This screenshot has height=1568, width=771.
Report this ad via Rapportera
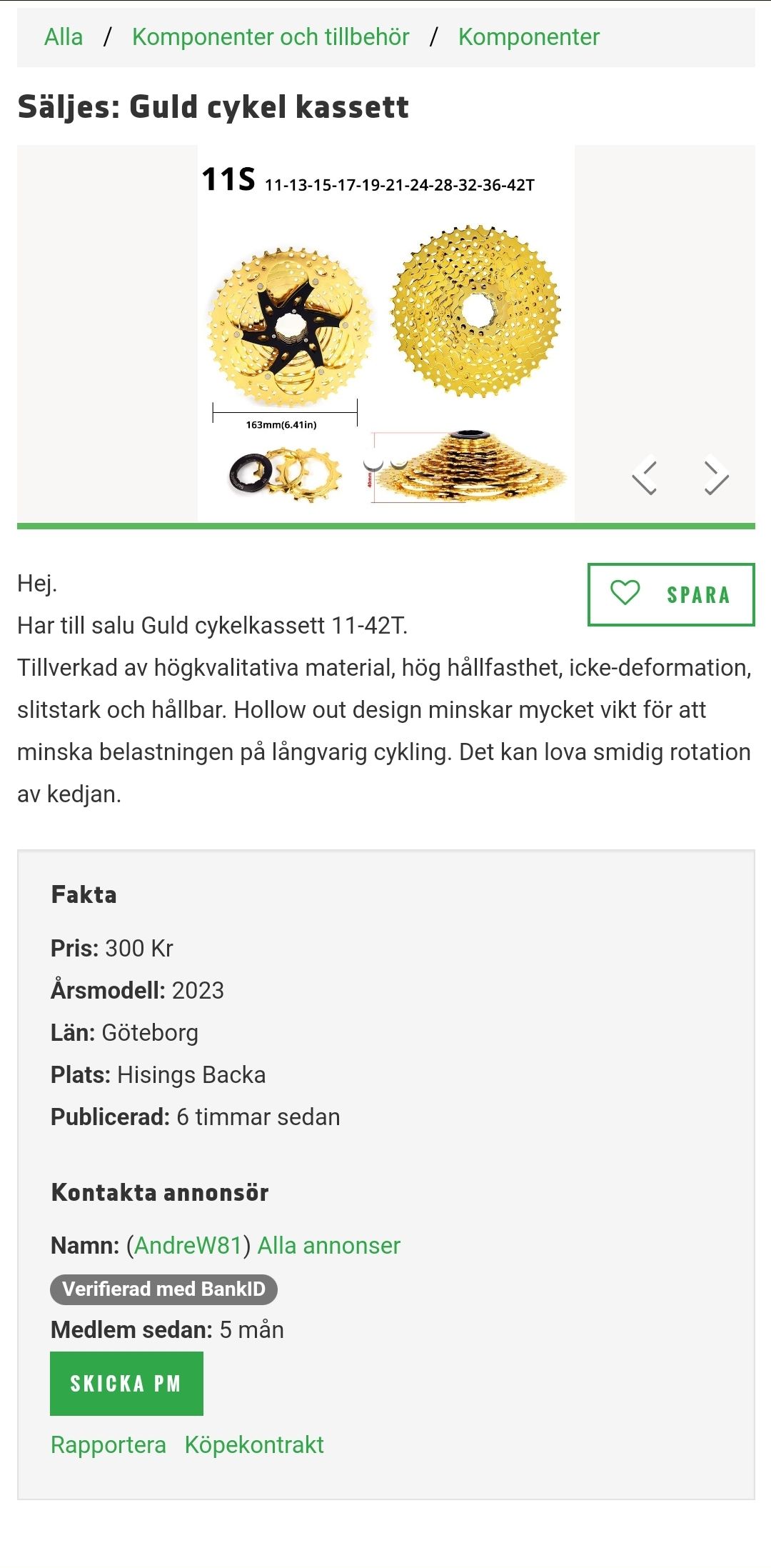click(x=108, y=1444)
